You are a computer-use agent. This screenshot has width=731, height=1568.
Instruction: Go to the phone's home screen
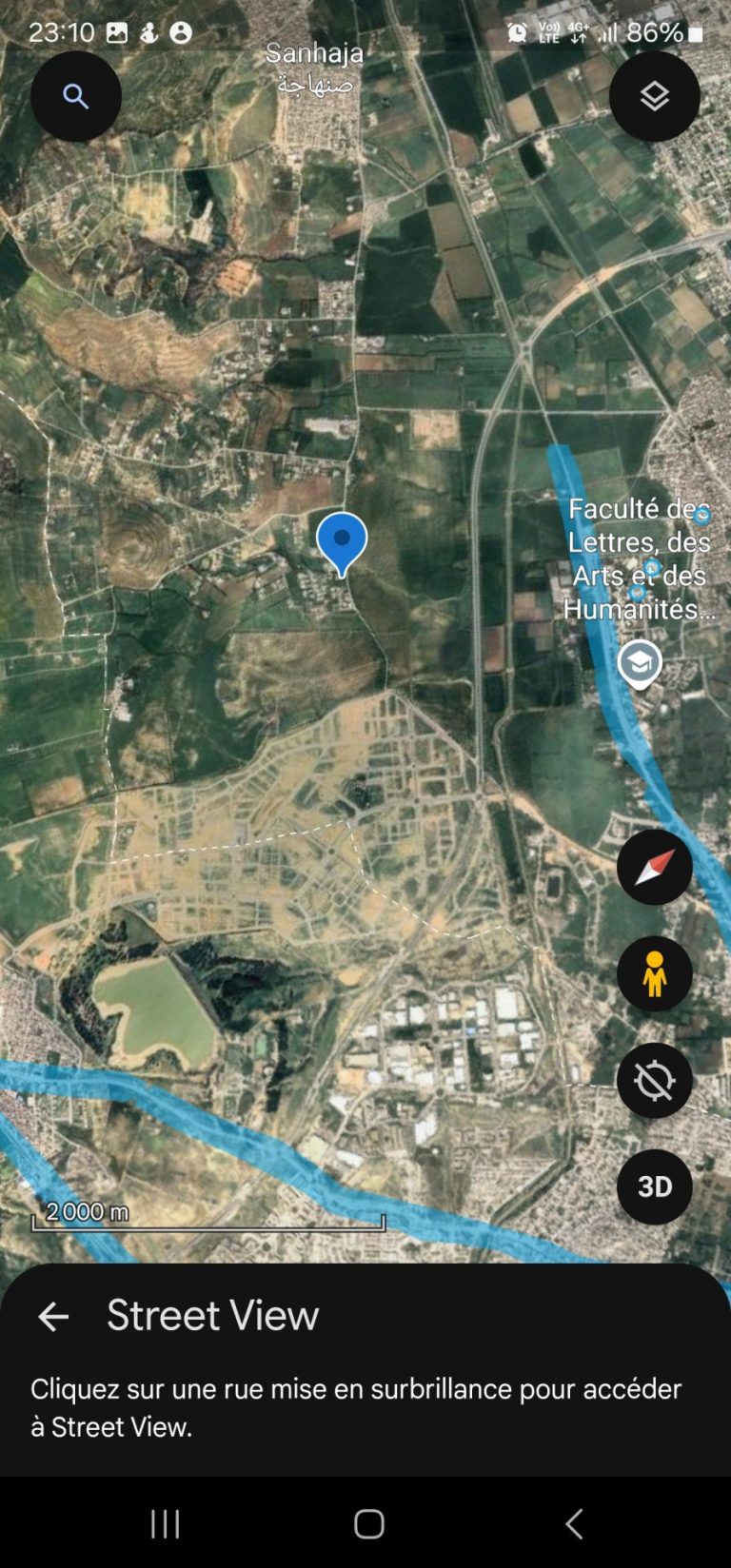368,1523
